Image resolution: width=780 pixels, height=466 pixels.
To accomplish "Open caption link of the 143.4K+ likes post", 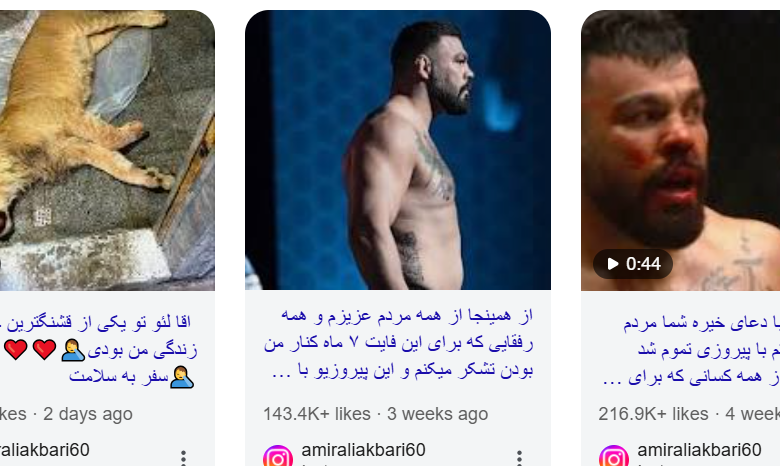I will [399, 343].
